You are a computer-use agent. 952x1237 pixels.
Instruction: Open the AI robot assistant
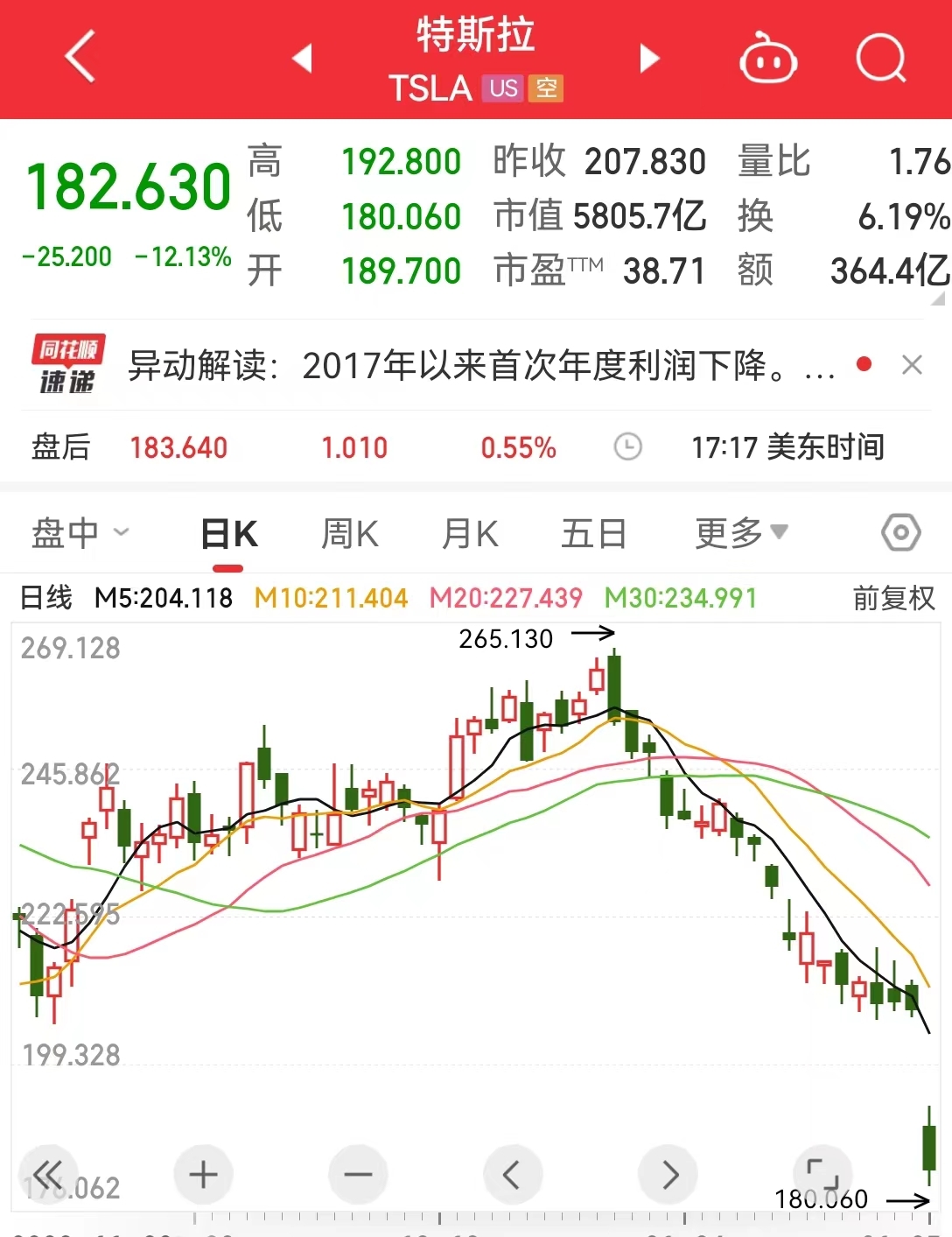[x=768, y=58]
